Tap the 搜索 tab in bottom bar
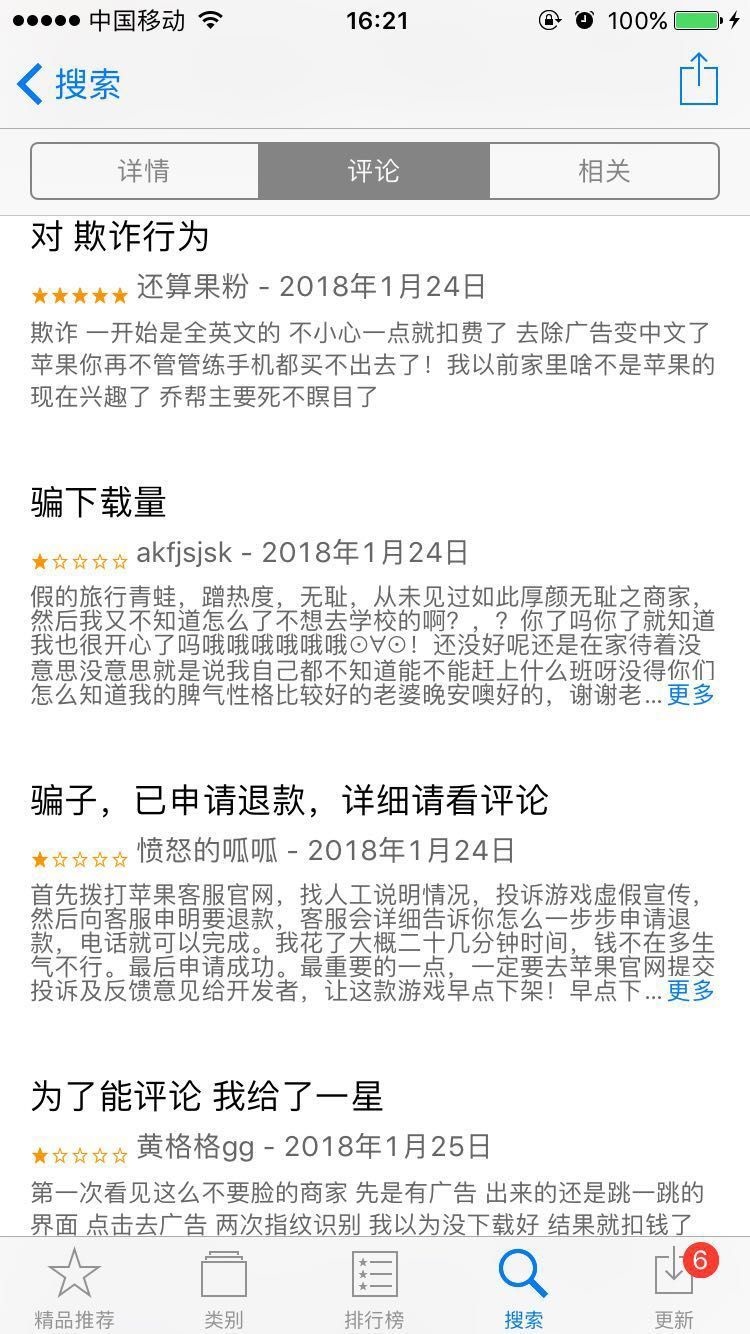This screenshot has height=1334, width=750. click(x=524, y=1288)
